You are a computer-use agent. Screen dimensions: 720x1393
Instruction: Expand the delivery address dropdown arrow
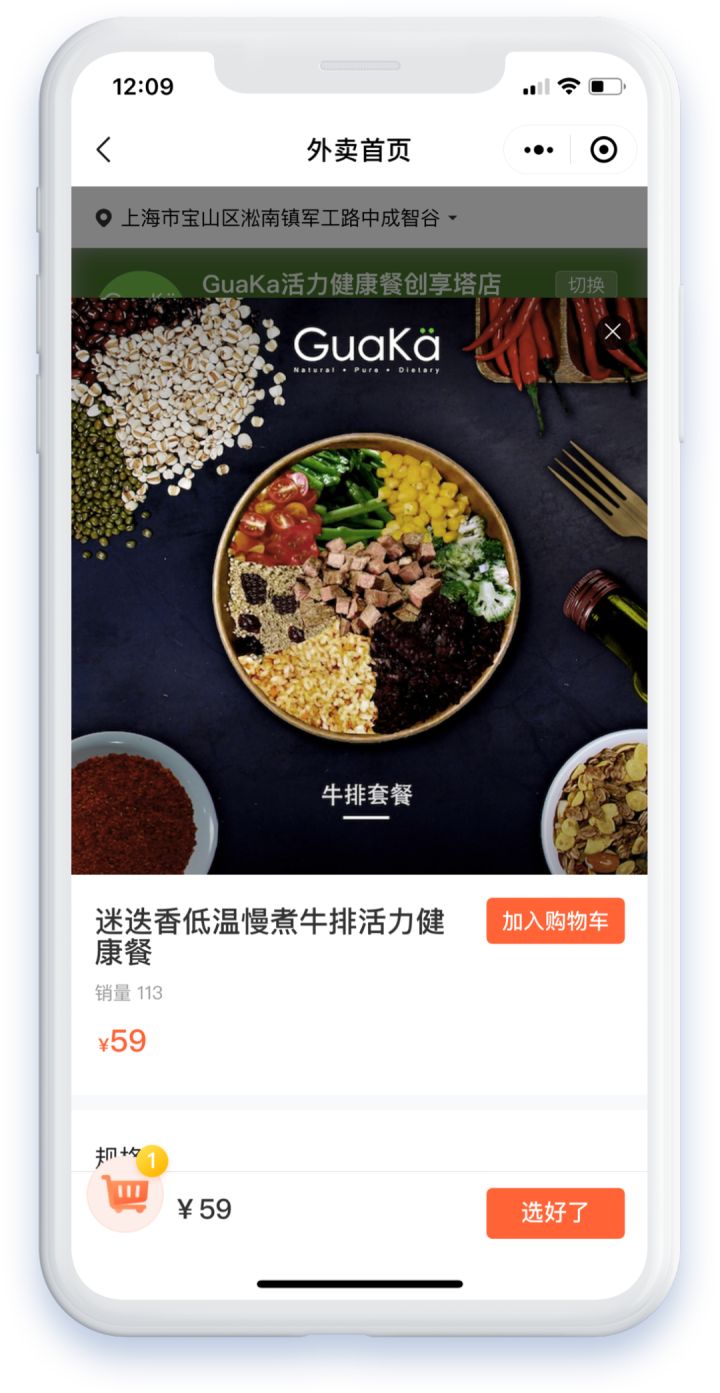(x=454, y=217)
